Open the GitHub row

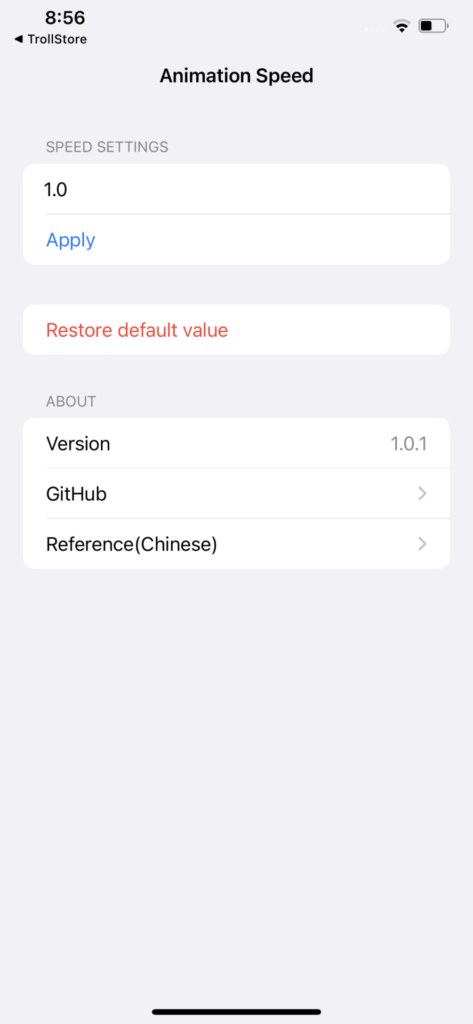tap(236, 494)
